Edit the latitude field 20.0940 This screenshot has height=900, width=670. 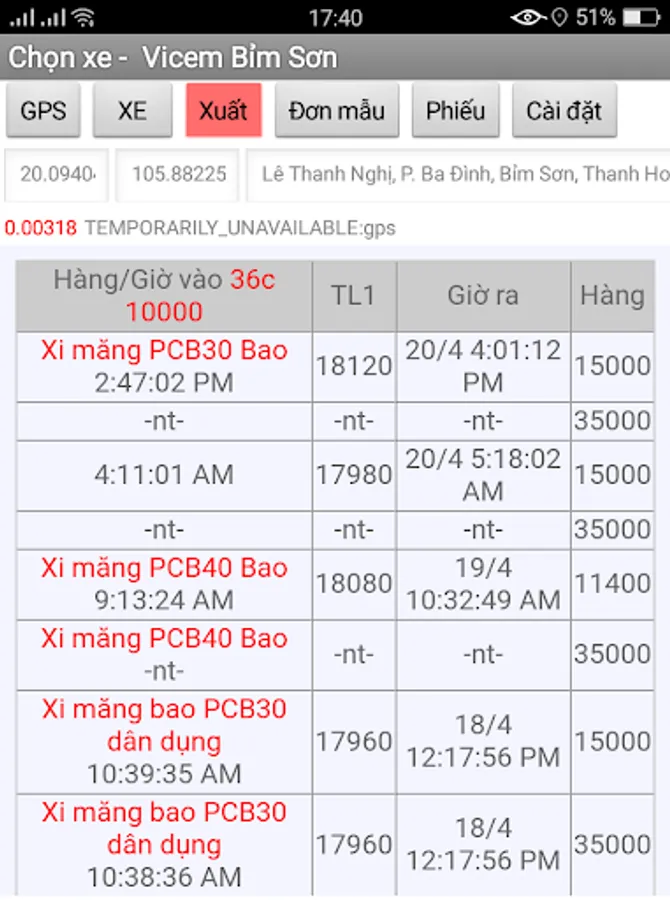click(x=58, y=174)
